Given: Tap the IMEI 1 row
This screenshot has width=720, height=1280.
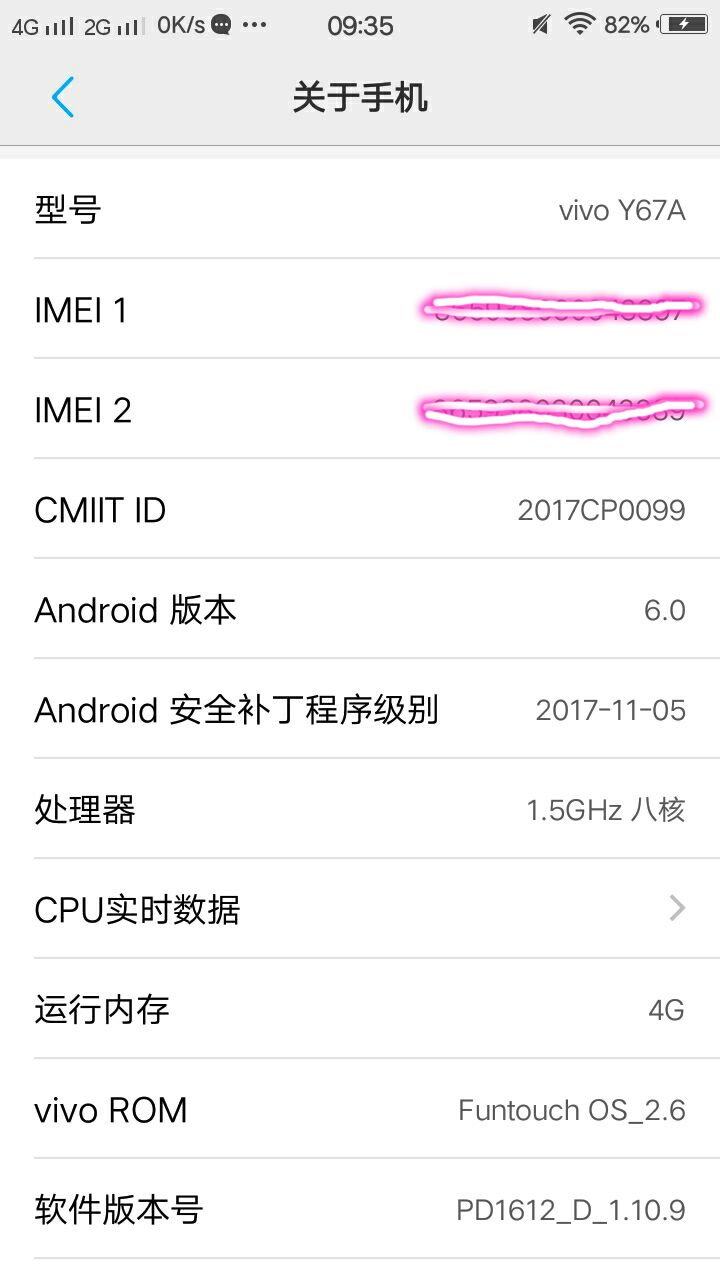Looking at the screenshot, I should (x=360, y=310).
